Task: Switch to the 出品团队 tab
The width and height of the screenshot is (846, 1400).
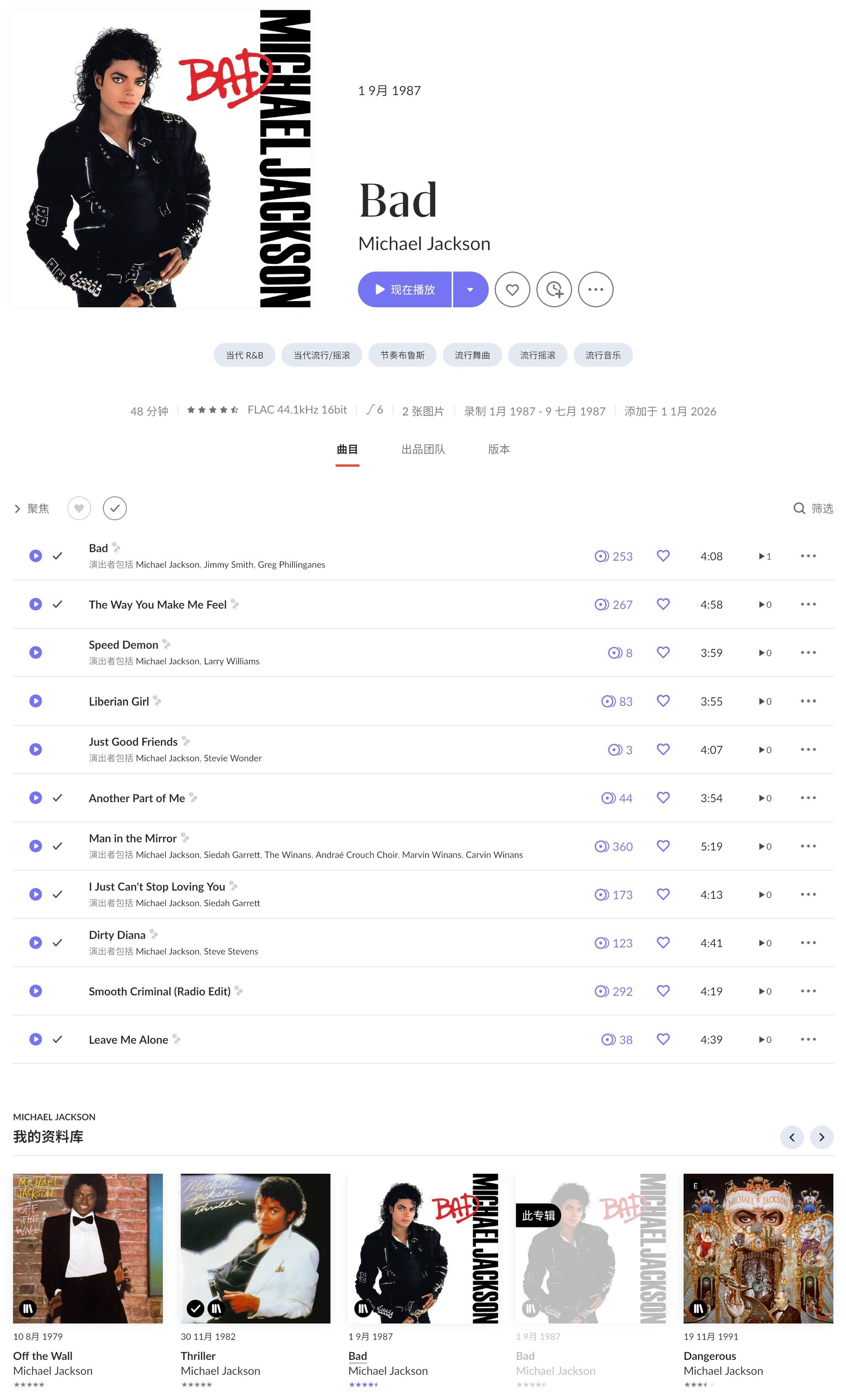Action: coord(423,449)
